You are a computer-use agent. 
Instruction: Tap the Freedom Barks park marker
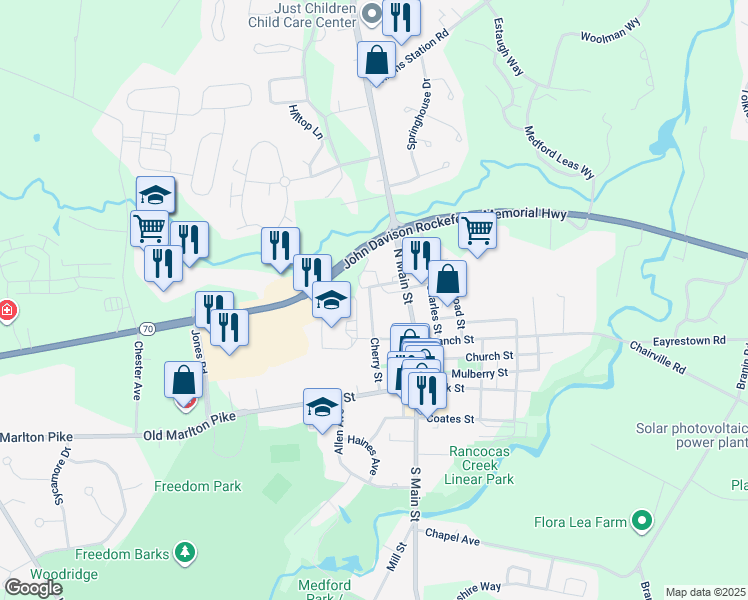(x=185, y=553)
